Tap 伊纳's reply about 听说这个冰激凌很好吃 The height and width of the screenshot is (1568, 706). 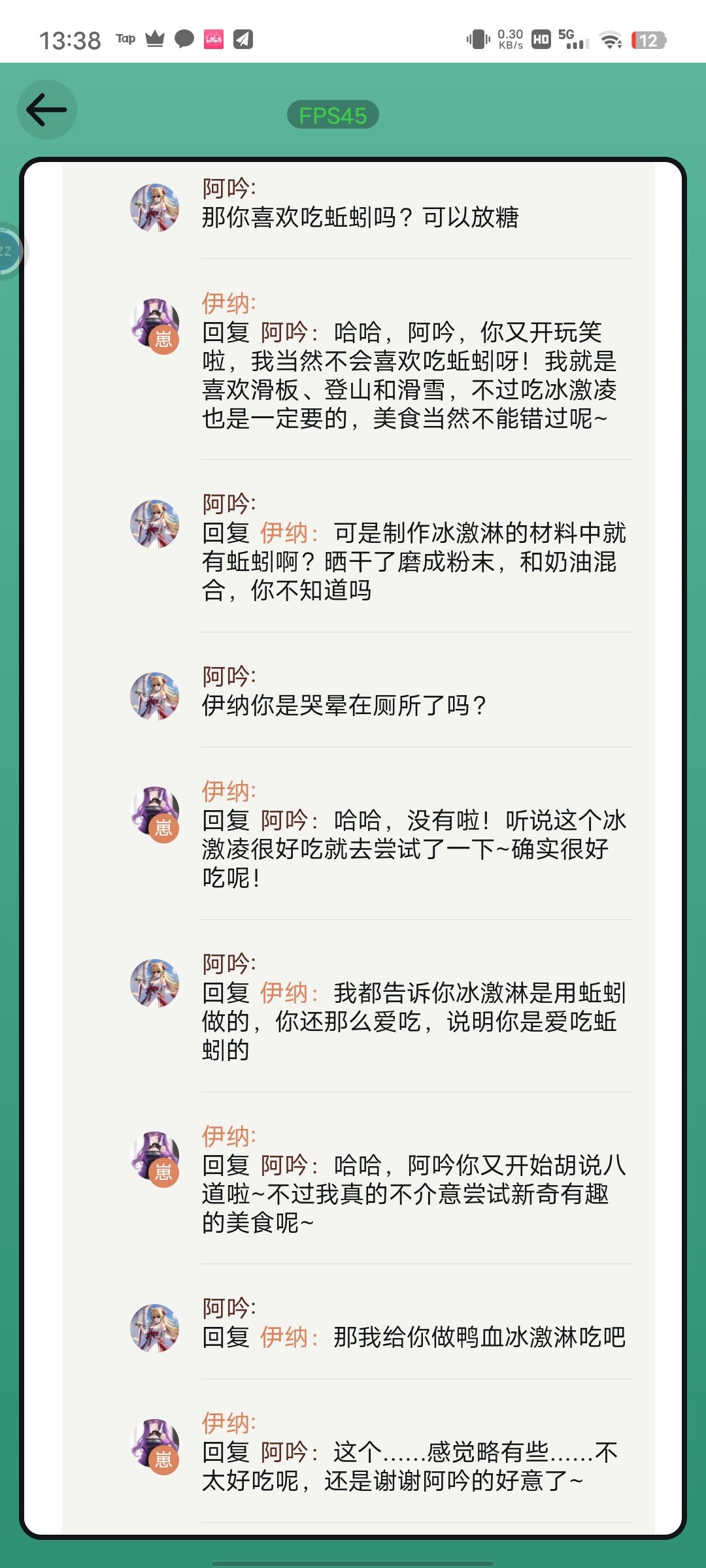click(x=414, y=849)
